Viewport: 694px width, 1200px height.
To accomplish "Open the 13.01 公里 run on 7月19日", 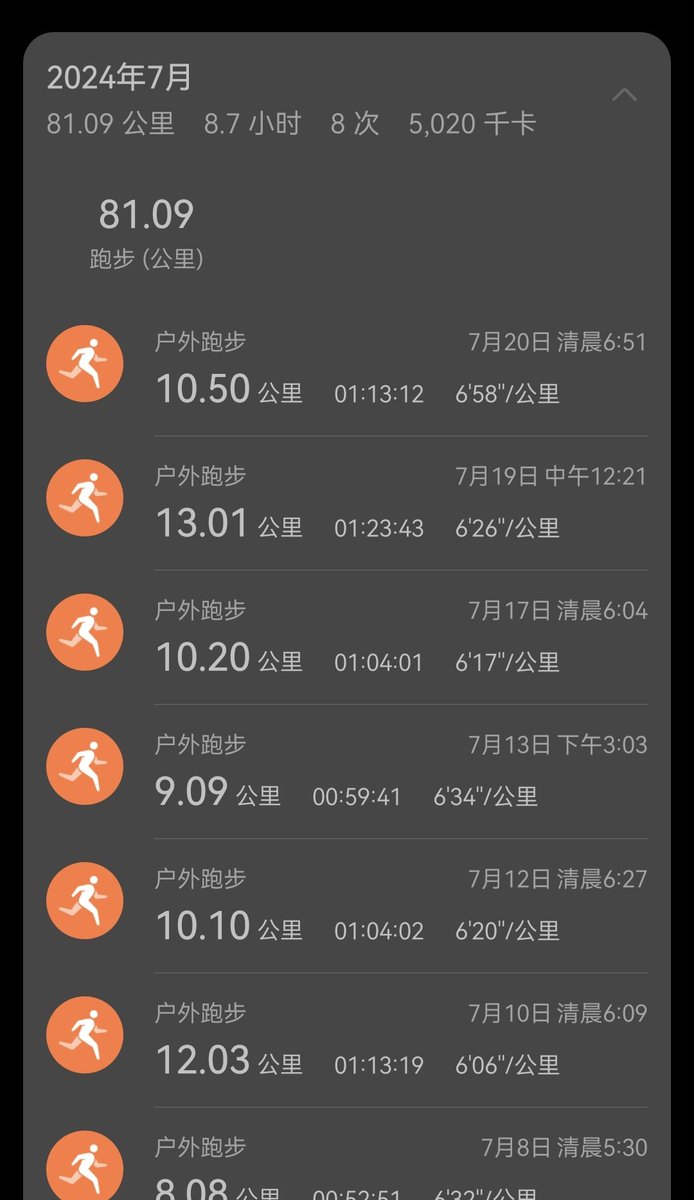I will point(400,502).
